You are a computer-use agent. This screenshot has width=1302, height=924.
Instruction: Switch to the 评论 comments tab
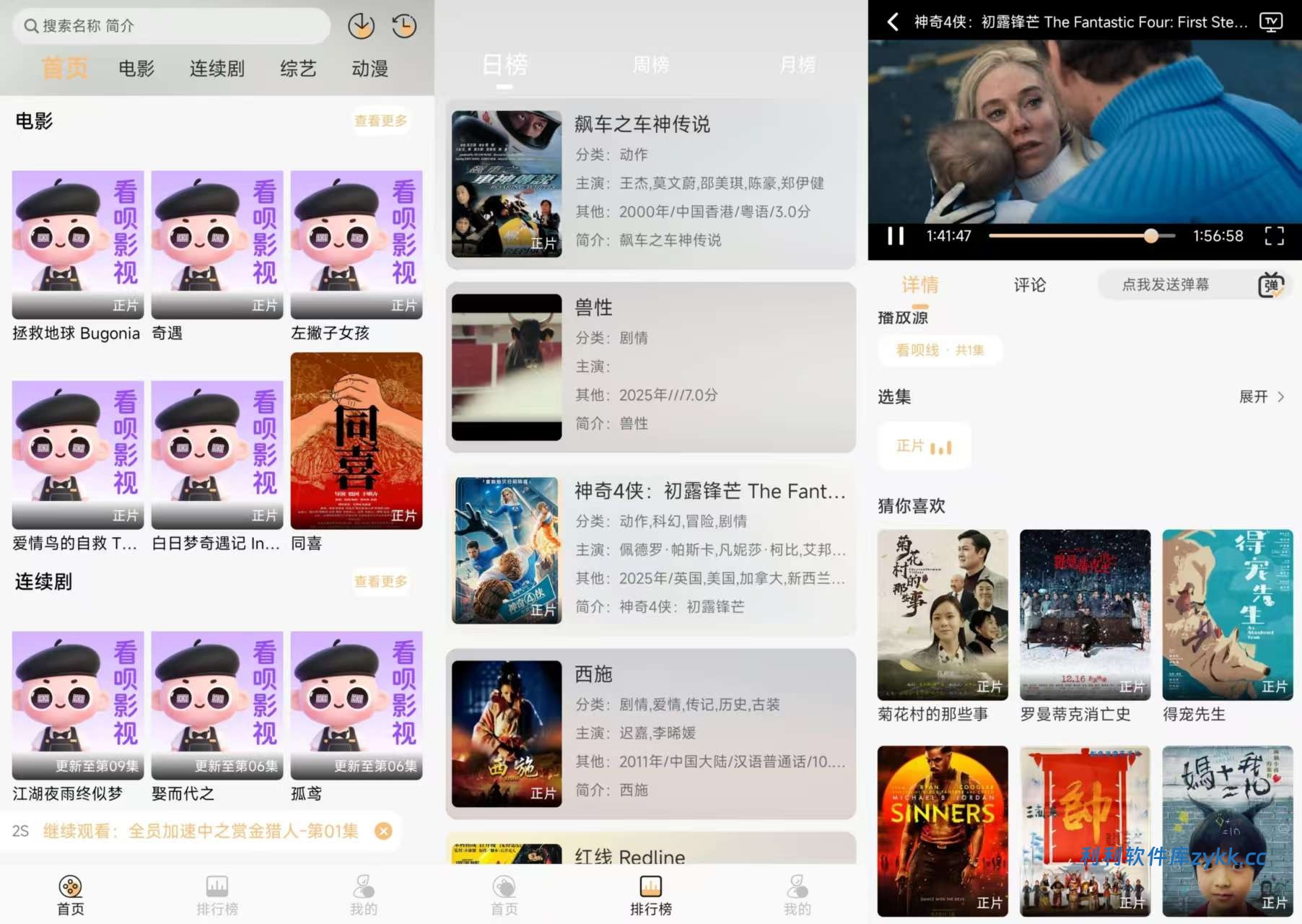(x=1029, y=285)
